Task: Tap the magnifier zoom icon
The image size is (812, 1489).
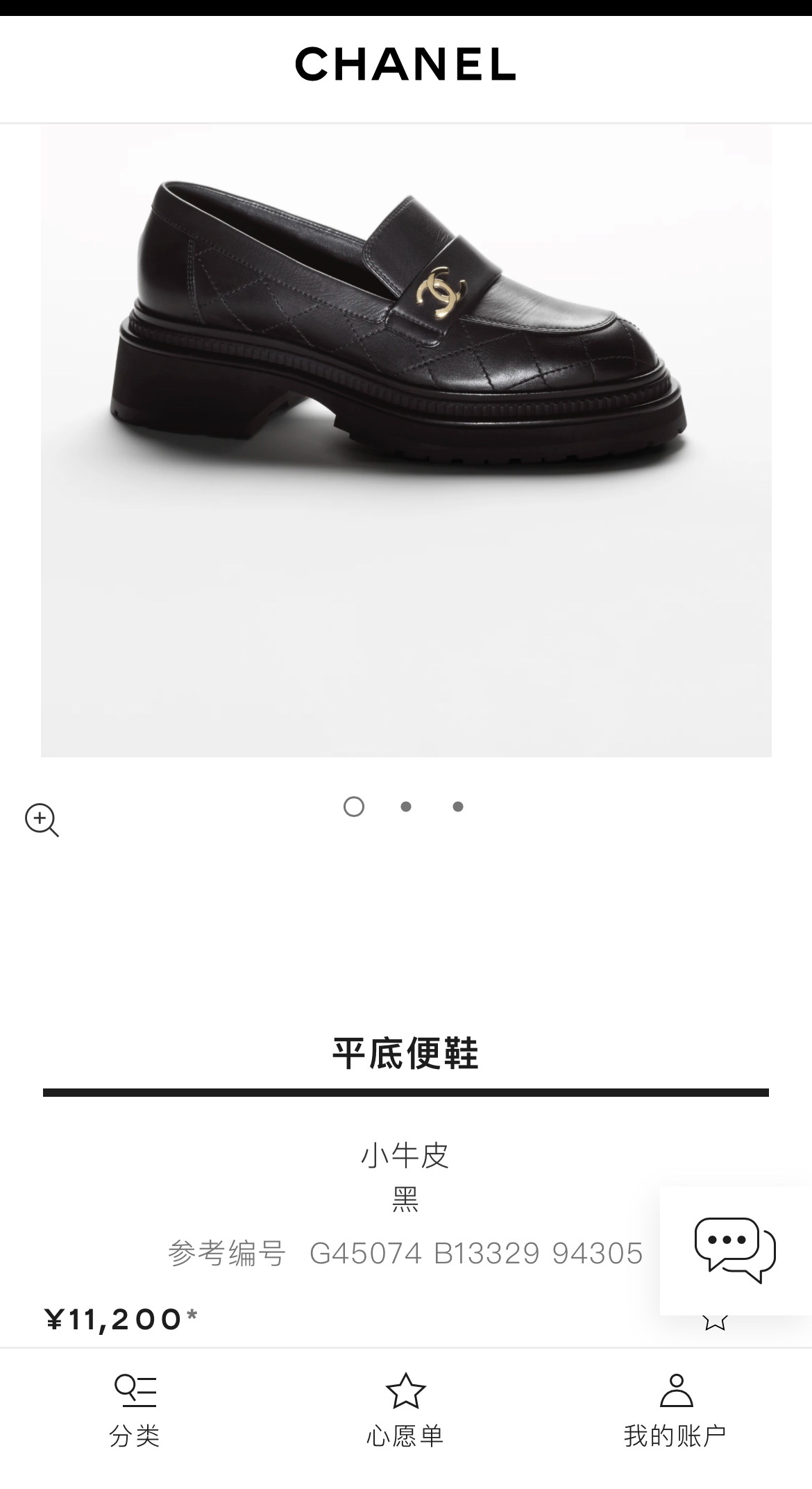Action: (42, 821)
